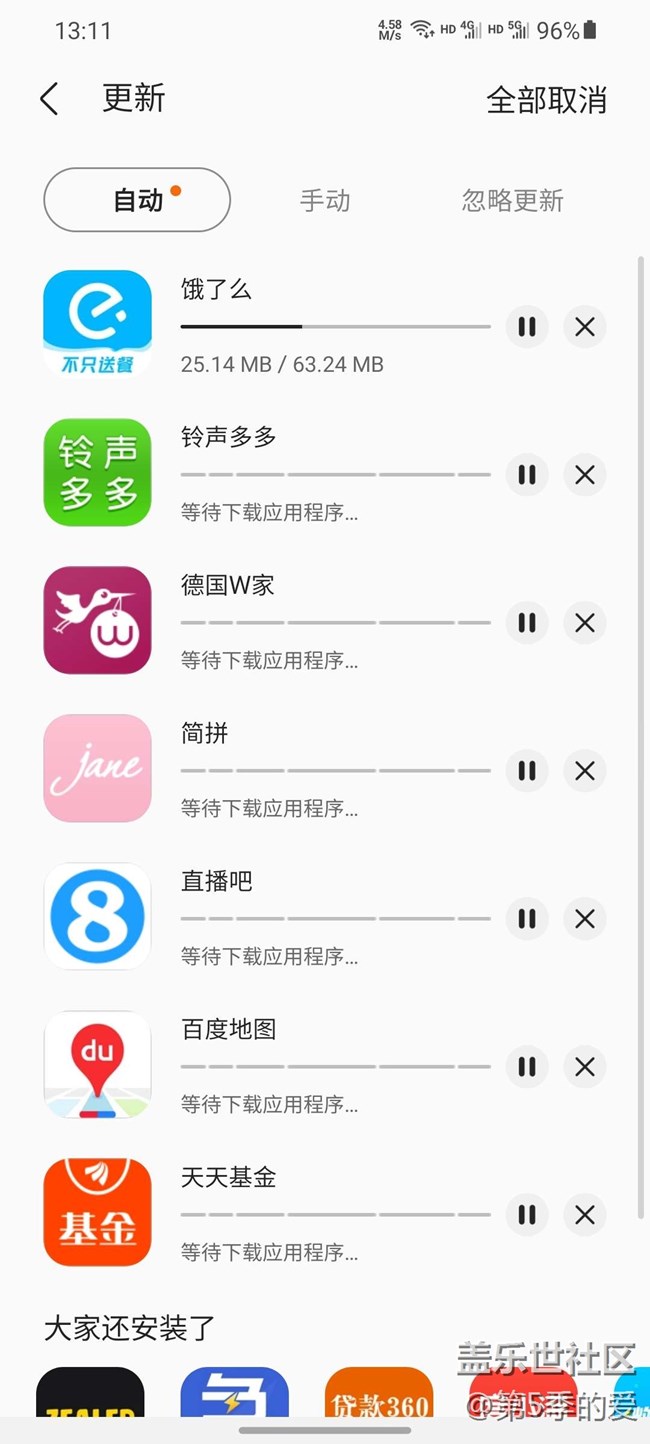Cancel the 百度地图 update
This screenshot has height=1444, width=650.
coord(585,1067)
